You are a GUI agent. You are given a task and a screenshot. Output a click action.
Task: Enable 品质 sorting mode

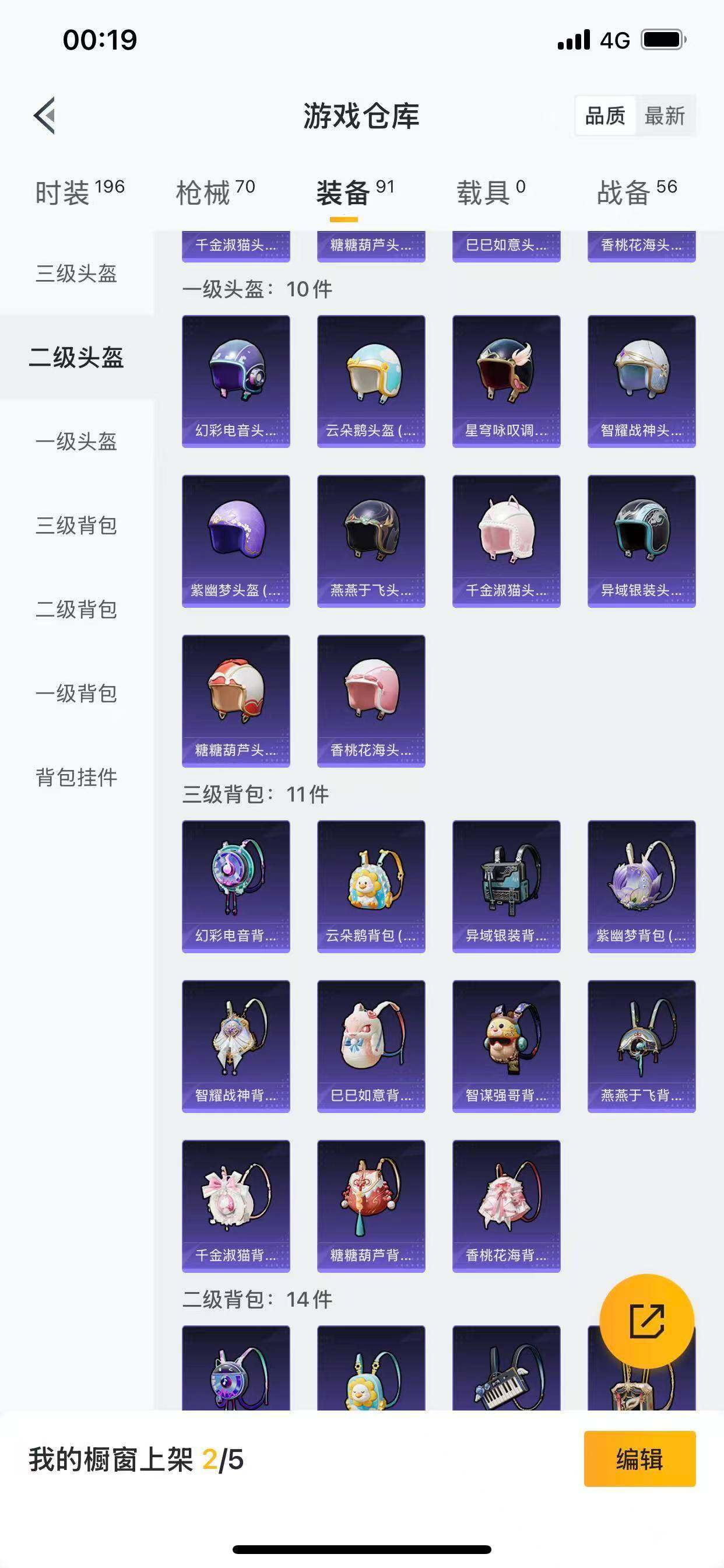(604, 116)
